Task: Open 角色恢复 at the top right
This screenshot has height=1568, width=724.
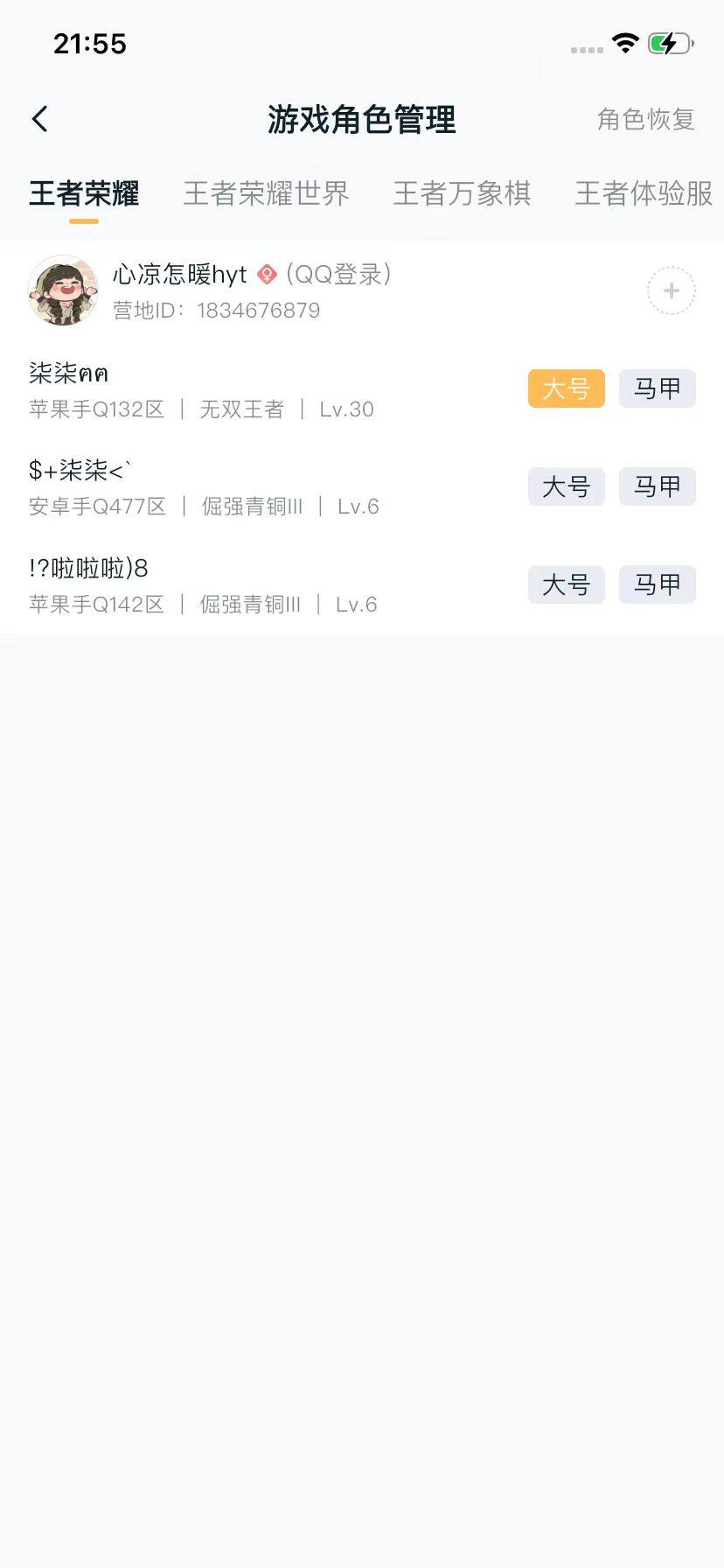Action: (x=645, y=120)
